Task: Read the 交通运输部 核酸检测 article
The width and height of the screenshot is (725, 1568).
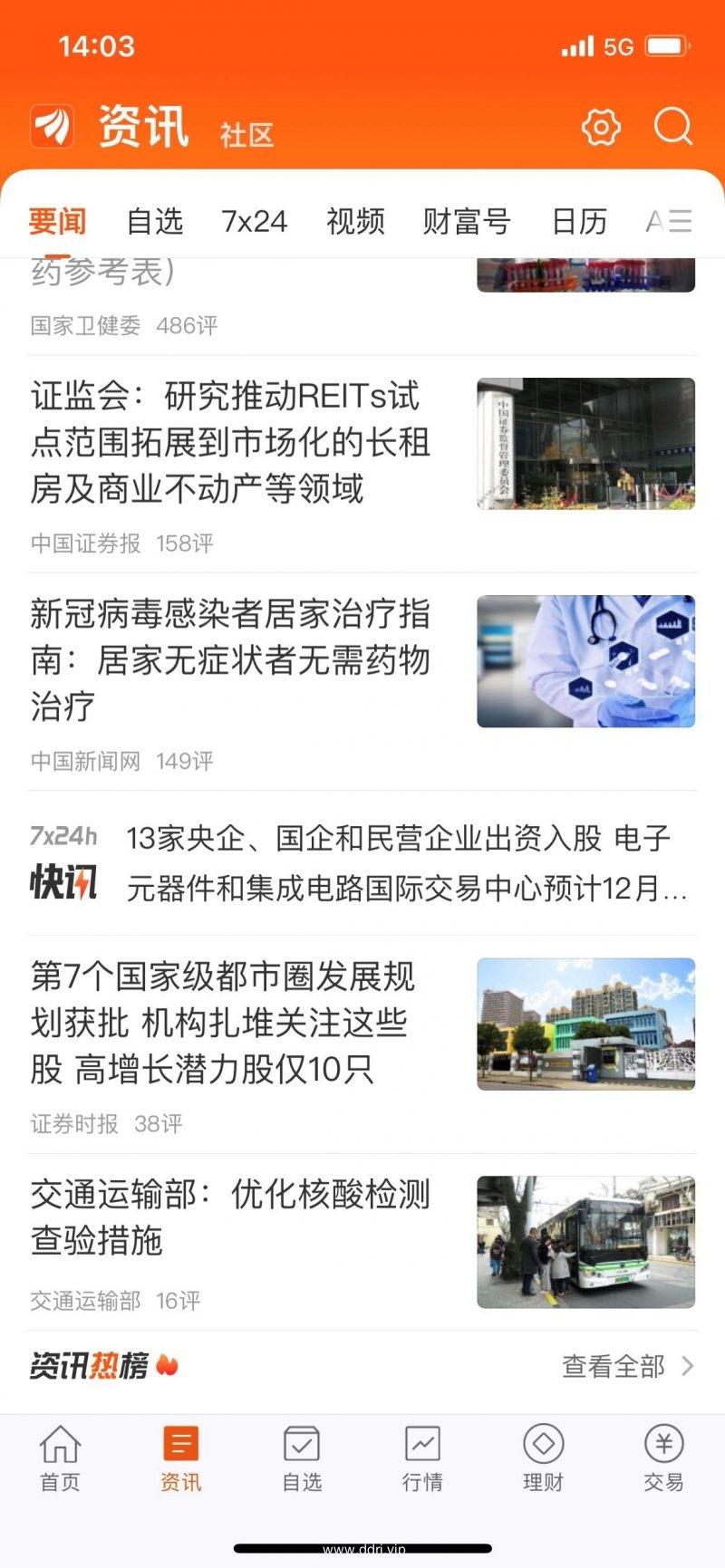Action: tap(362, 1242)
